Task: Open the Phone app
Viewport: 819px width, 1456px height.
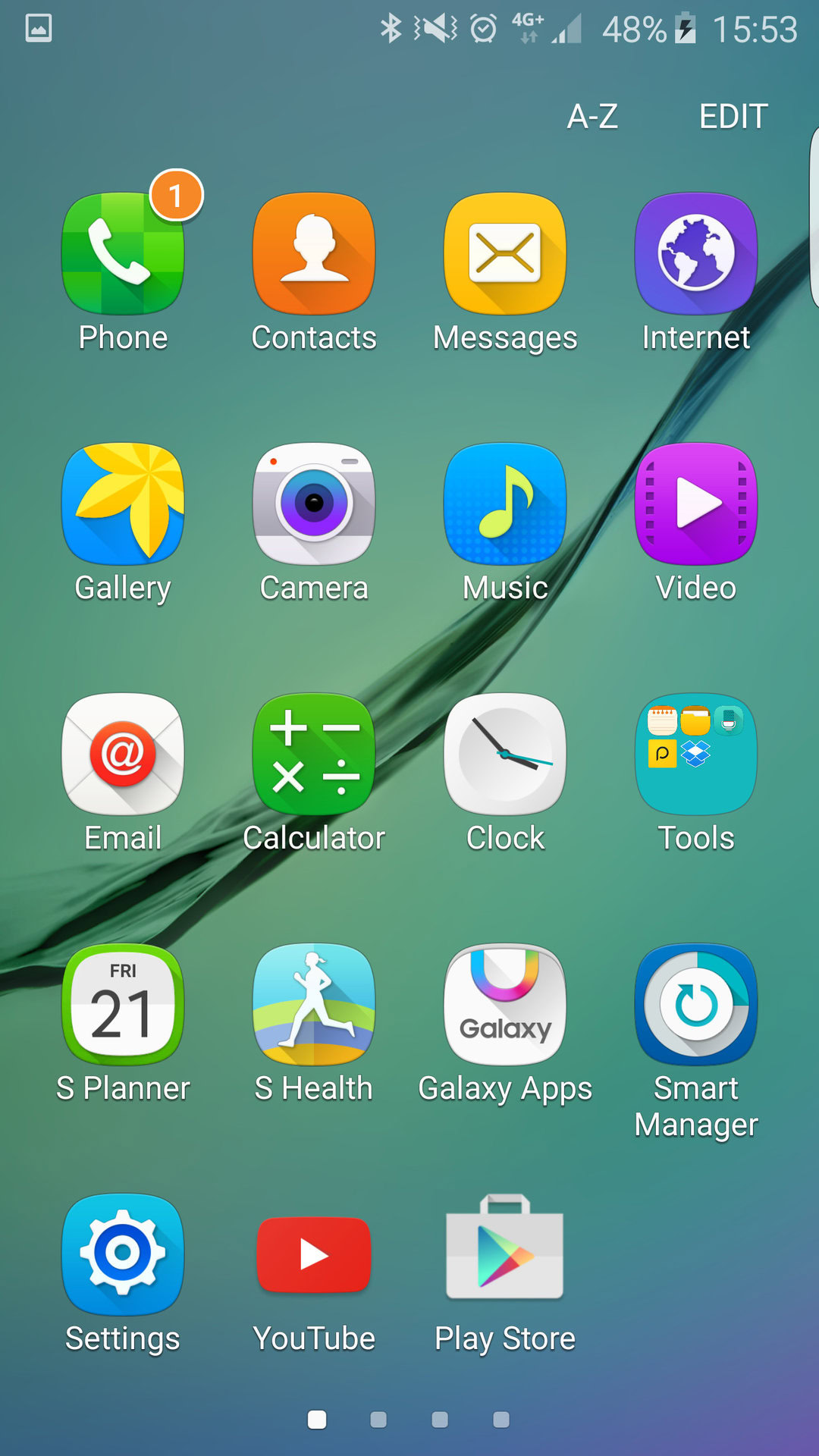Action: click(123, 254)
